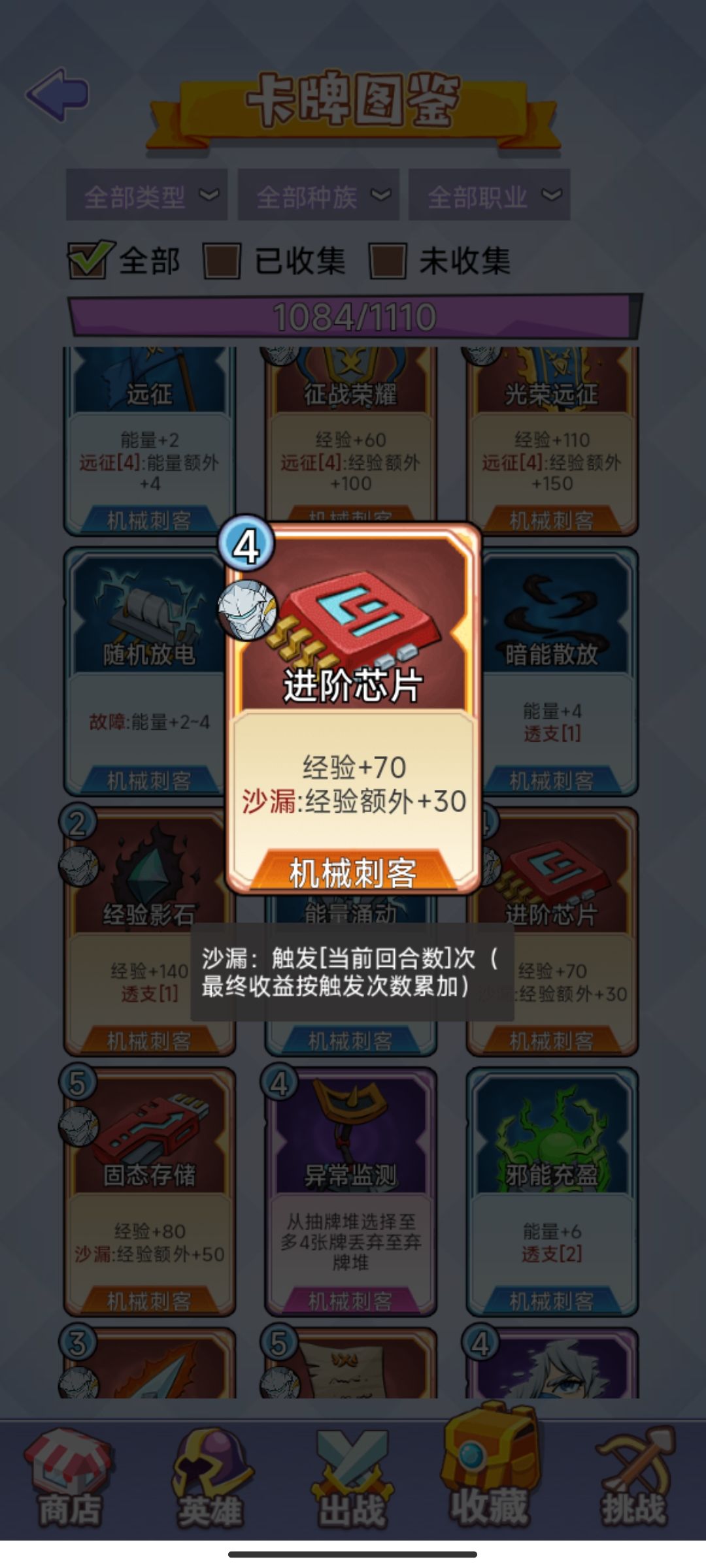
Task: Tap the 1084/1110 collection progress bar
Action: [353, 316]
